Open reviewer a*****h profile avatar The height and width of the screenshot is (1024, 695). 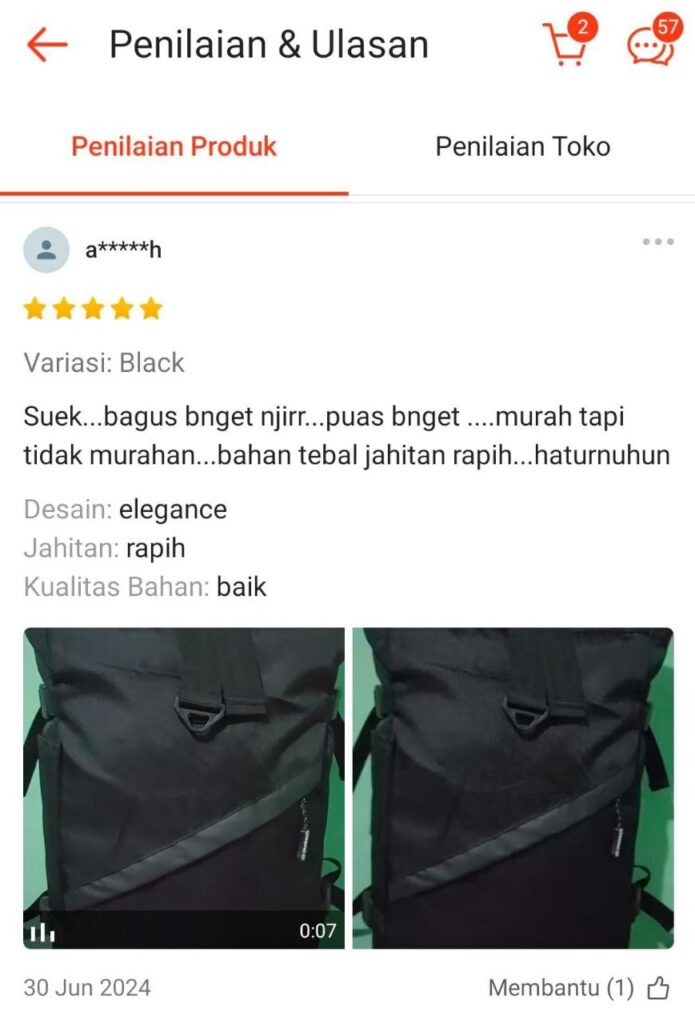[46, 250]
